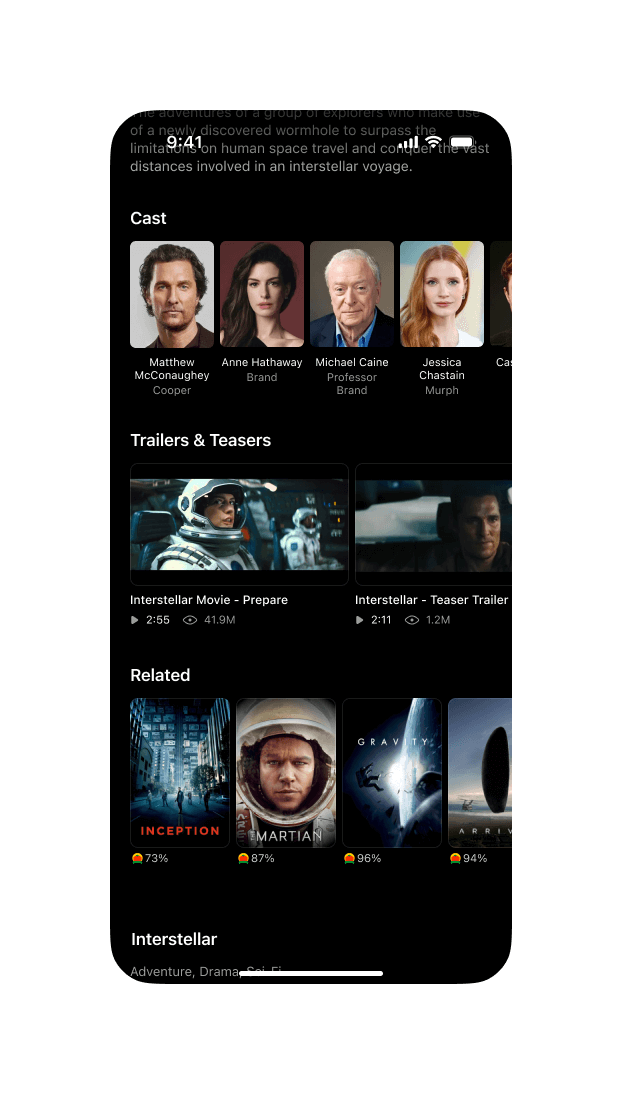This screenshot has height=1094, width=622.
Task: Open The Martian in Related
Action: [286, 773]
